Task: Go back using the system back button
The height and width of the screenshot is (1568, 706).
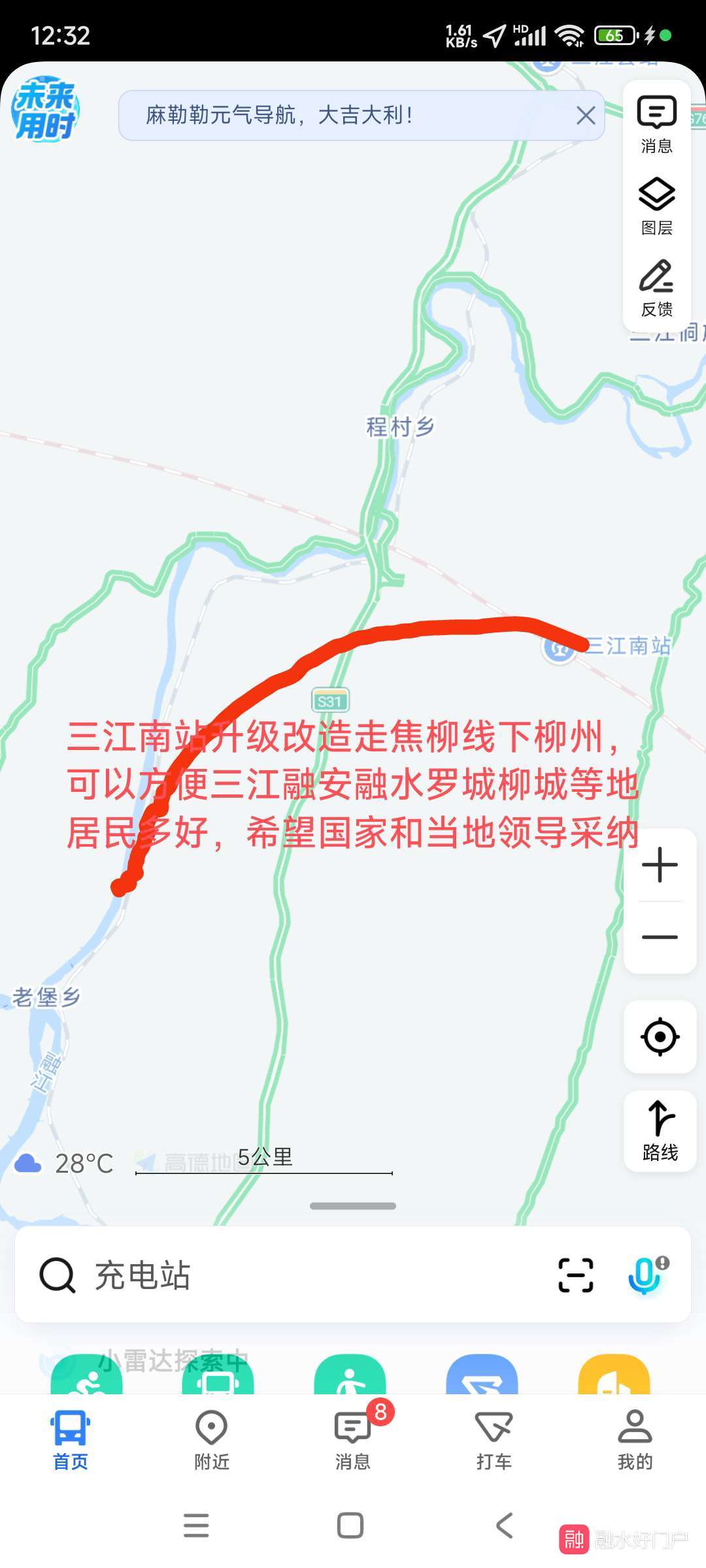Action: pyautogui.click(x=504, y=1526)
